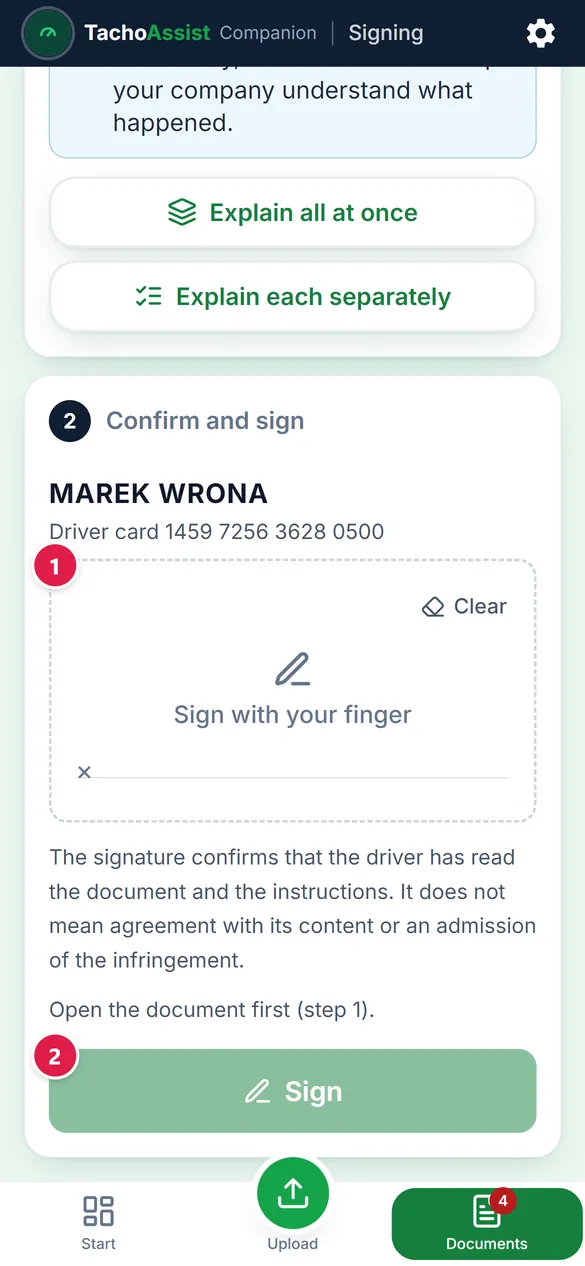
Task: Select Explain each separately
Action: (x=292, y=296)
